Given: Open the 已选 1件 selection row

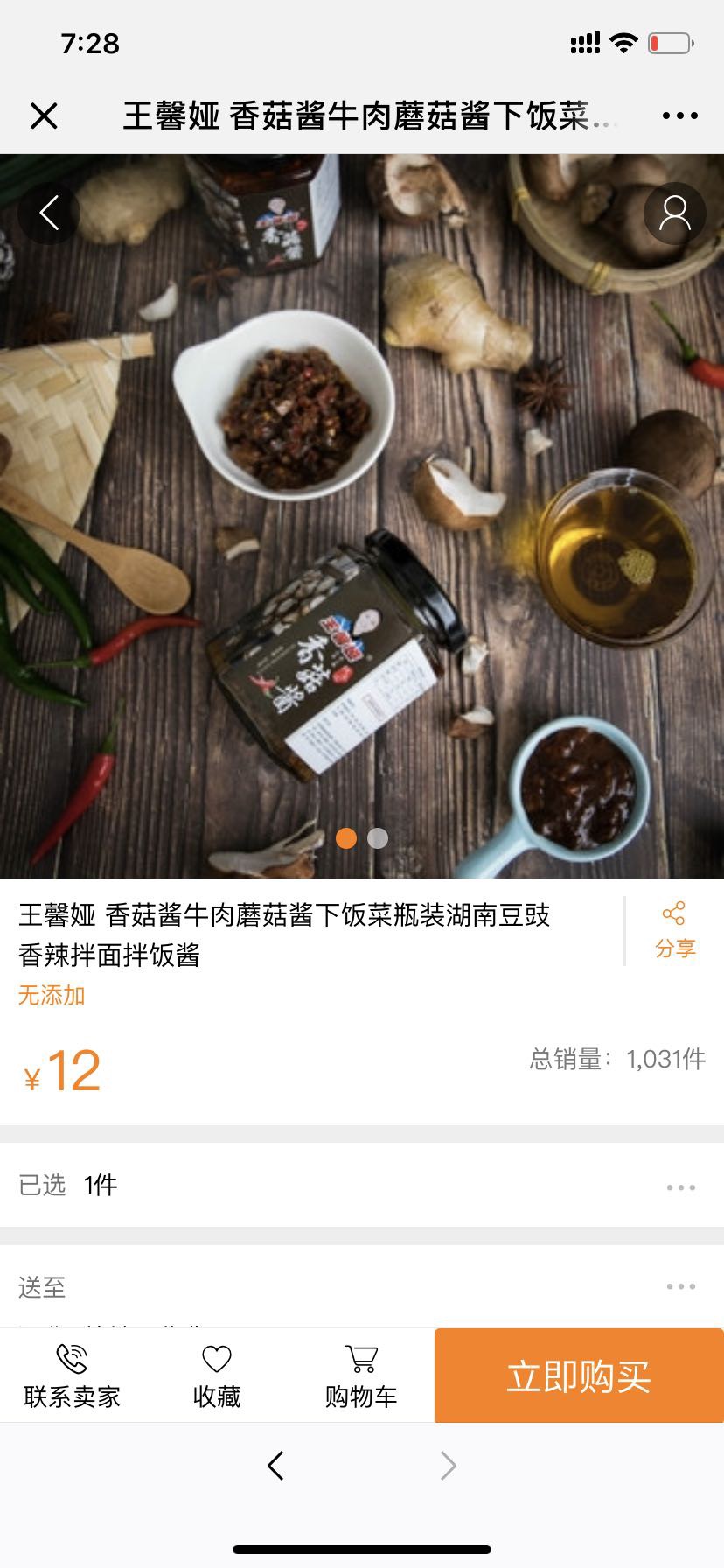Looking at the screenshot, I should pyautogui.click(x=362, y=1186).
